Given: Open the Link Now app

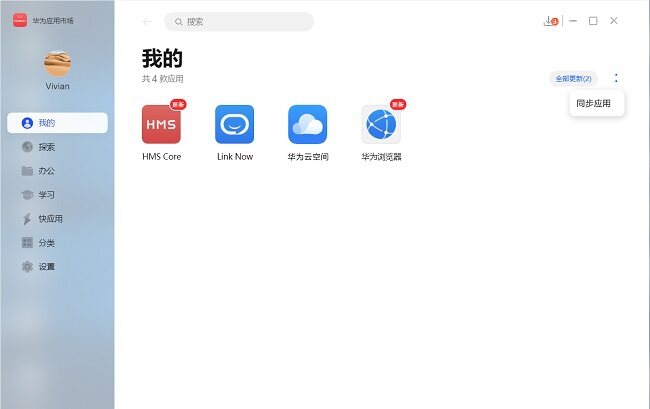Looking at the screenshot, I should (x=235, y=125).
